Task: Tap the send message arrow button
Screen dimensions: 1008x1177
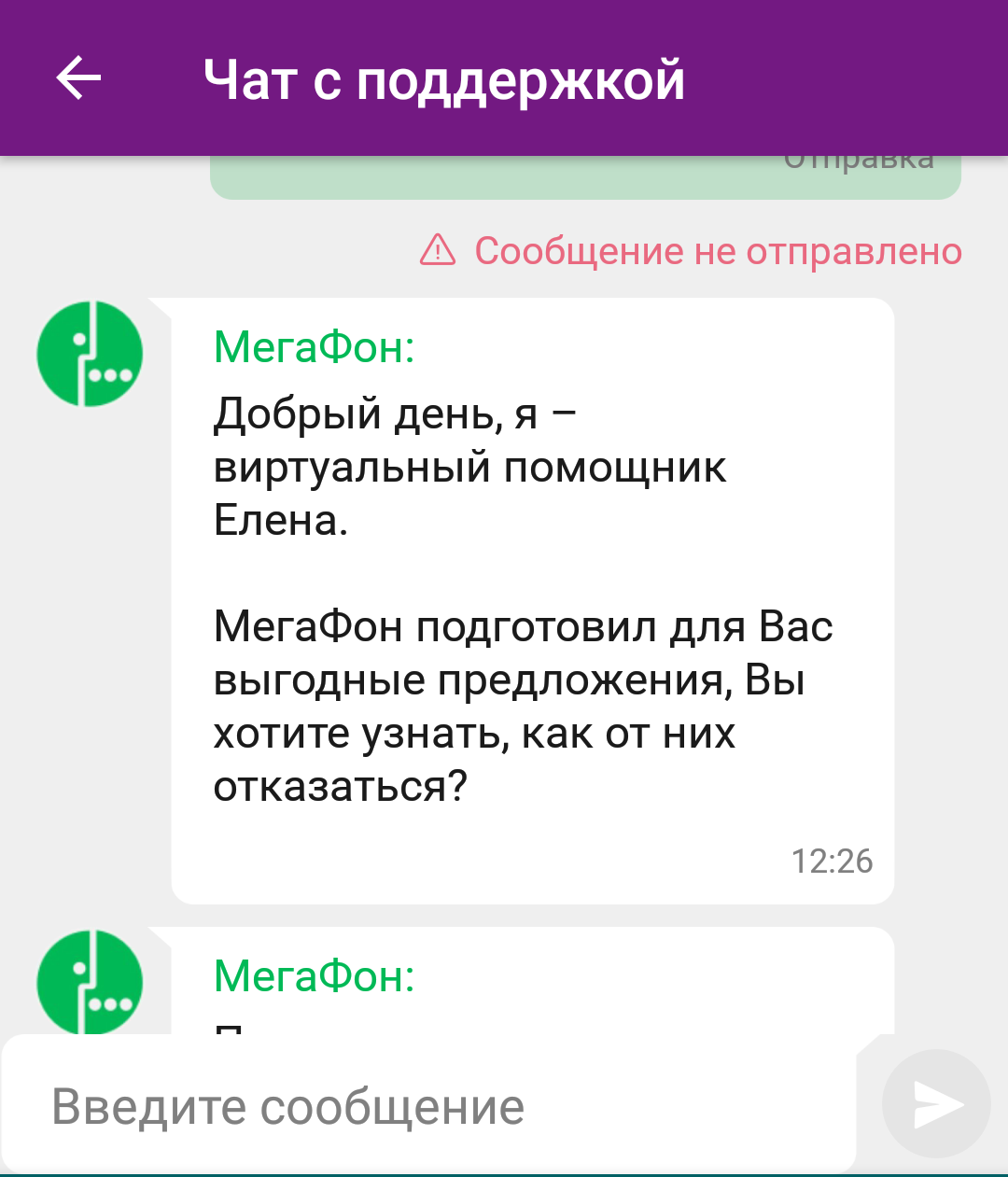Action: click(x=936, y=1104)
